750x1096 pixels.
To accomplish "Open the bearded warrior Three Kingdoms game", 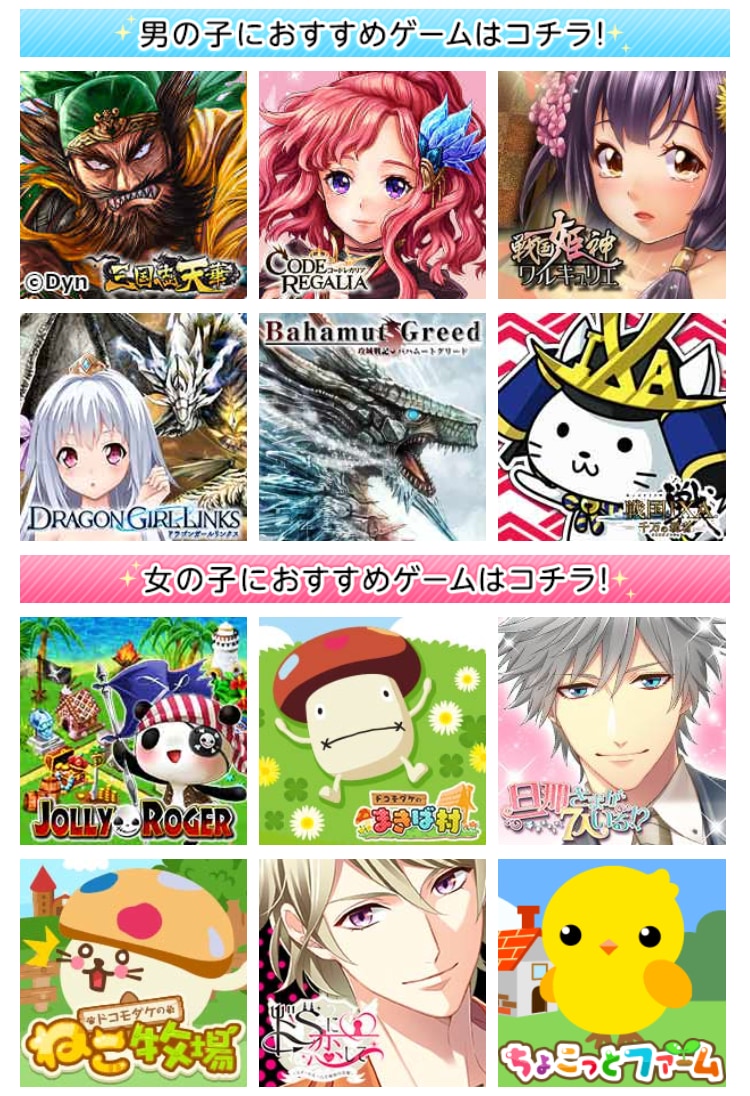I will pos(133,185).
